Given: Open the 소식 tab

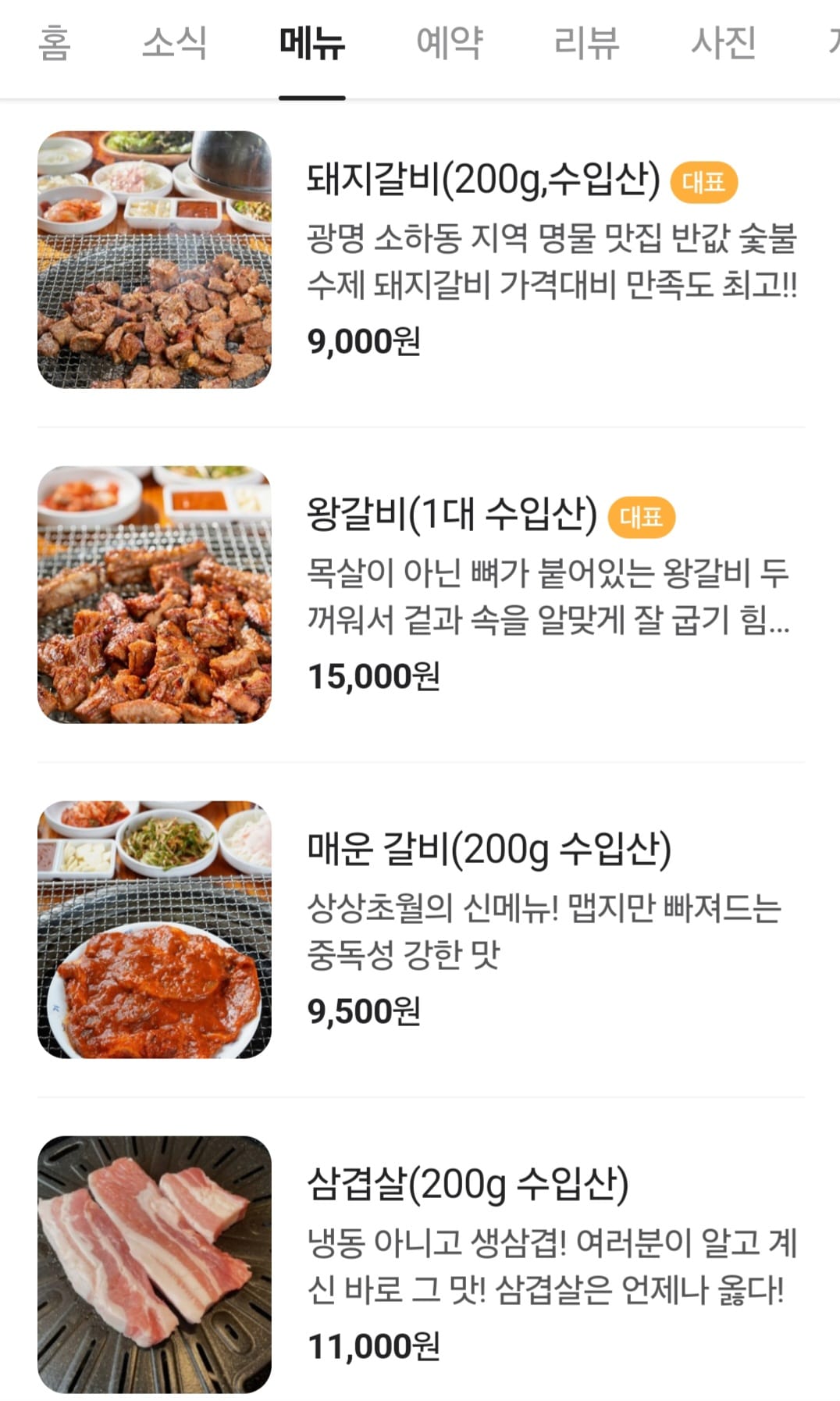Looking at the screenshot, I should coord(173,45).
